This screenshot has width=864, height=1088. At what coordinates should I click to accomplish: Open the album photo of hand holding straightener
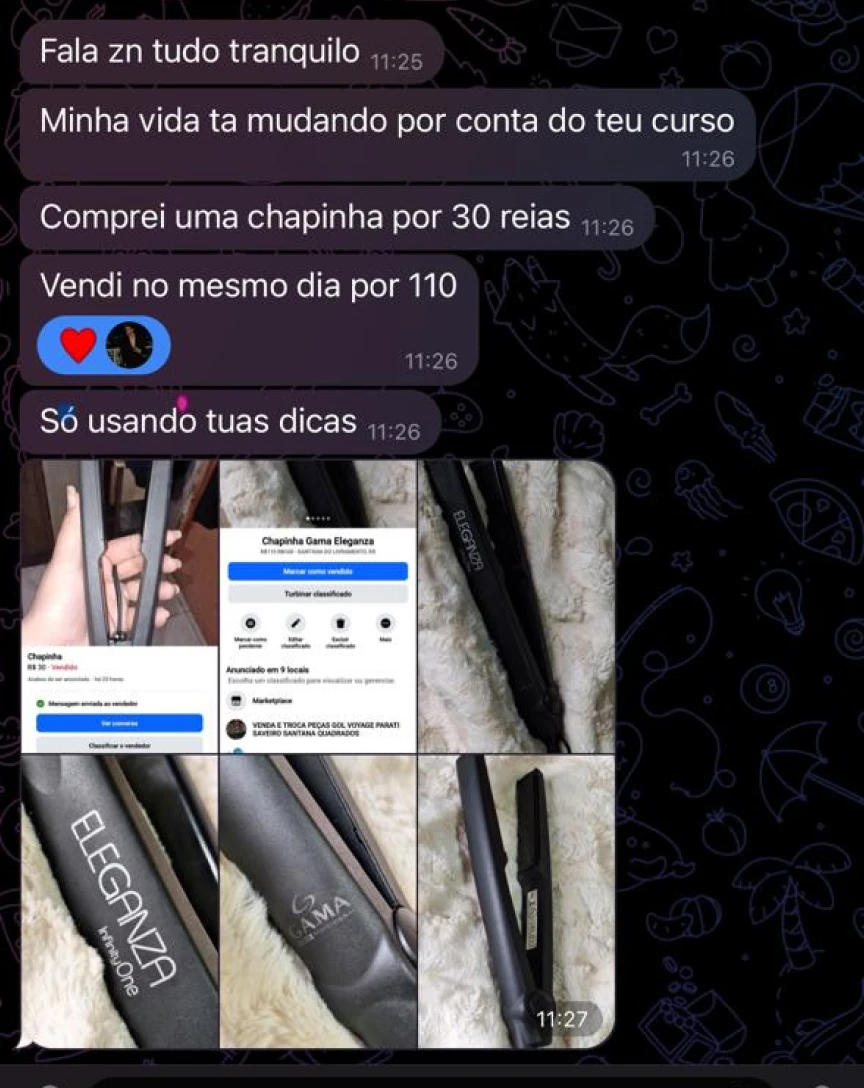(x=119, y=606)
